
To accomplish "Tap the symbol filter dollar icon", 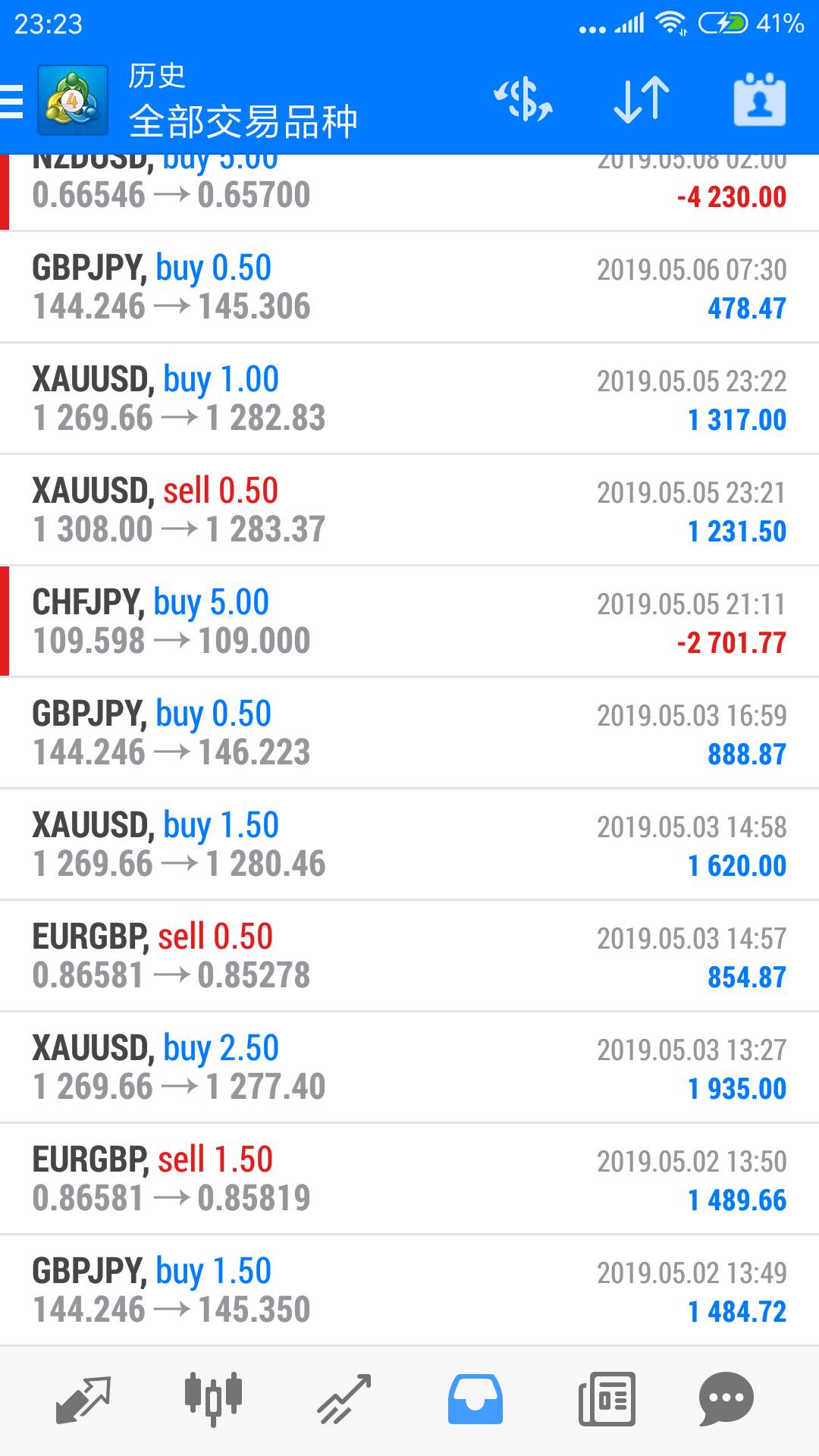I will 523,99.
